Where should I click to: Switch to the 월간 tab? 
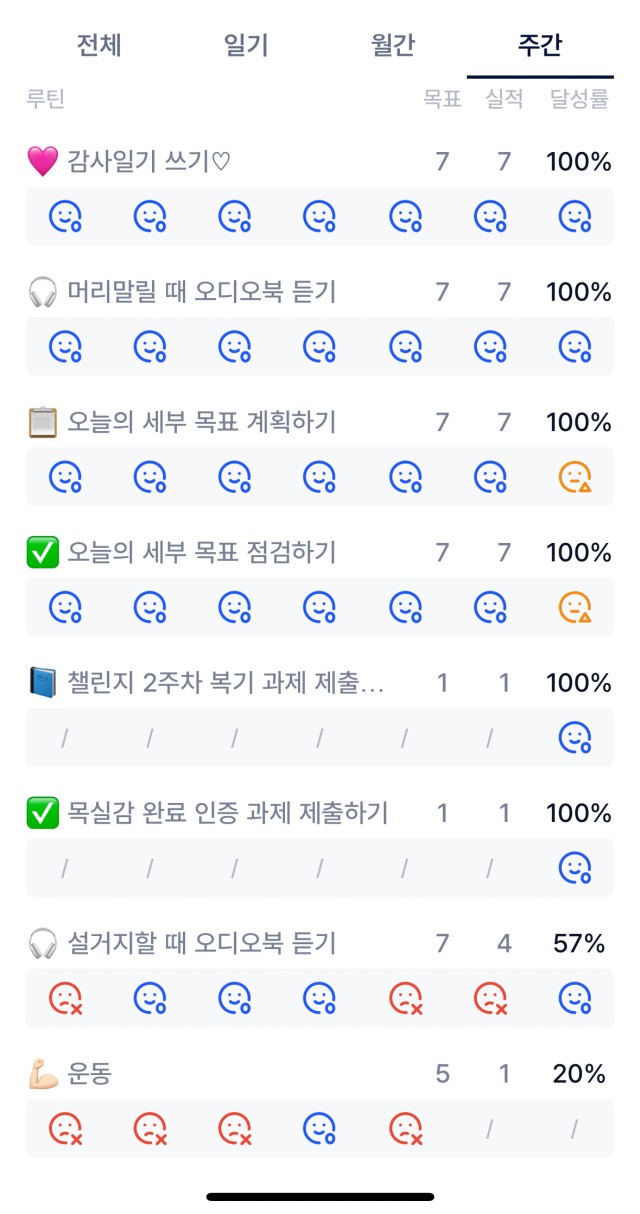click(x=392, y=45)
